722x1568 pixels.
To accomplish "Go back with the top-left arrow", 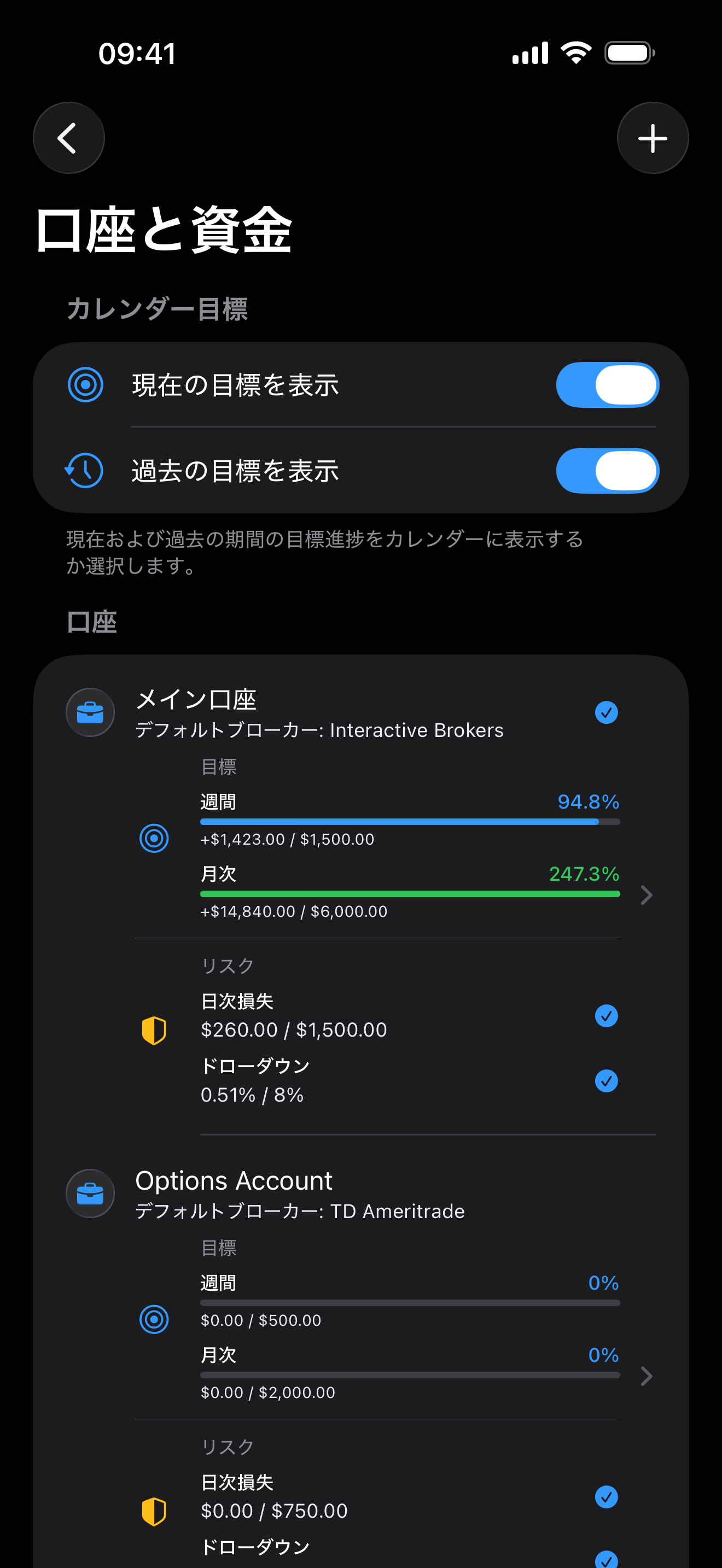I will tap(69, 138).
